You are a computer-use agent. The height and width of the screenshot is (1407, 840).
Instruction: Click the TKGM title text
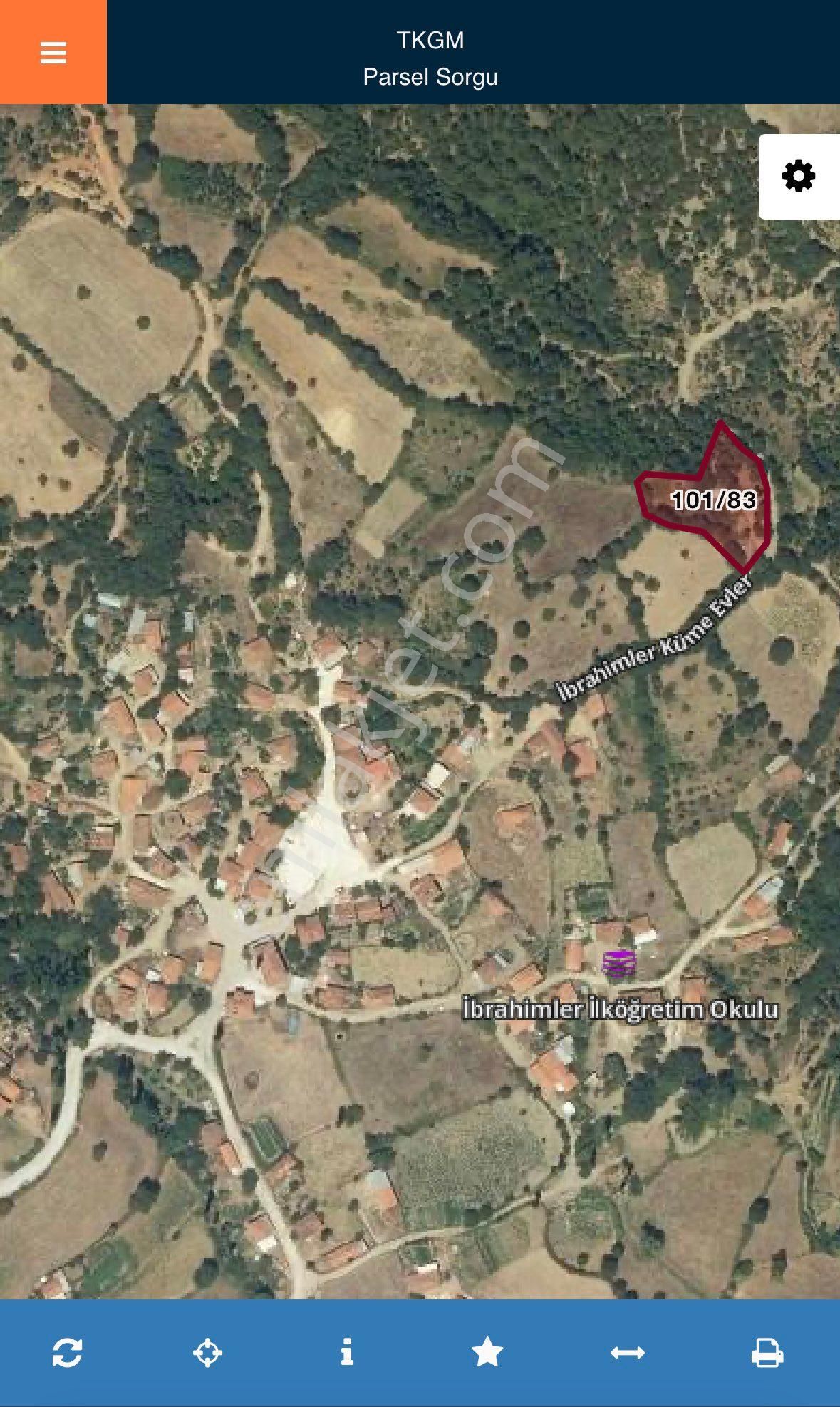click(429, 41)
